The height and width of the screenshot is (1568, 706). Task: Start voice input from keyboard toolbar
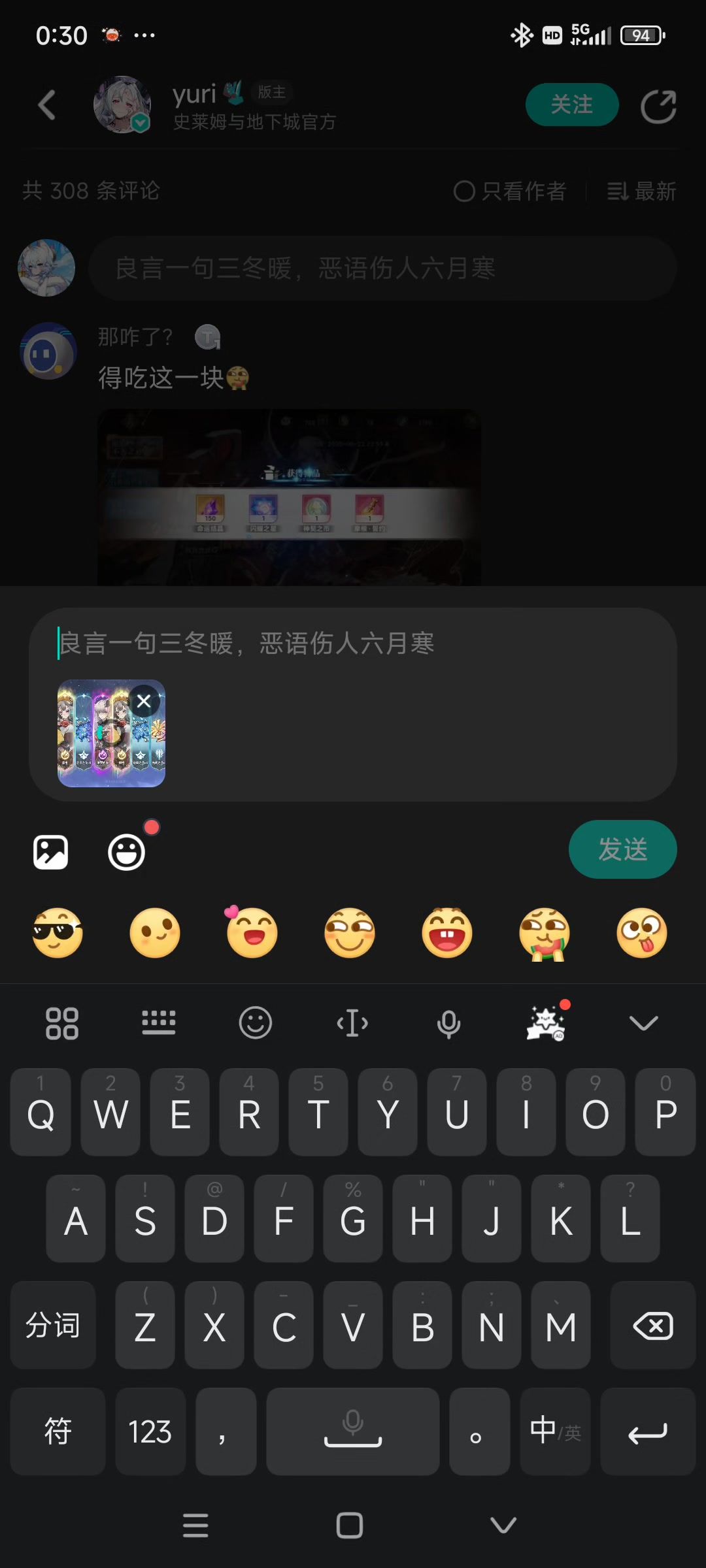pyautogui.click(x=448, y=1023)
